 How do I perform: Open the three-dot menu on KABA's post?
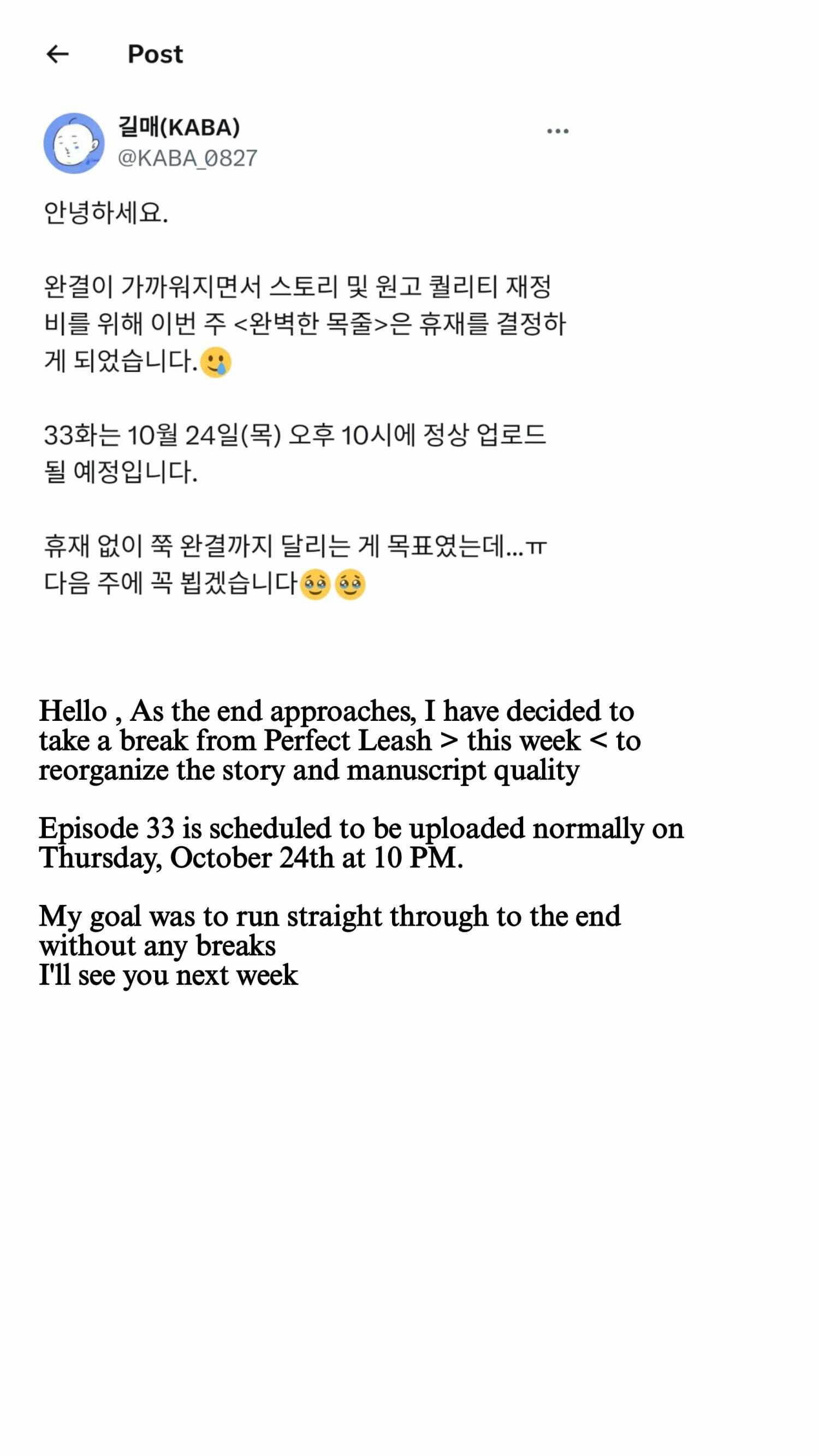[x=557, y=131]
